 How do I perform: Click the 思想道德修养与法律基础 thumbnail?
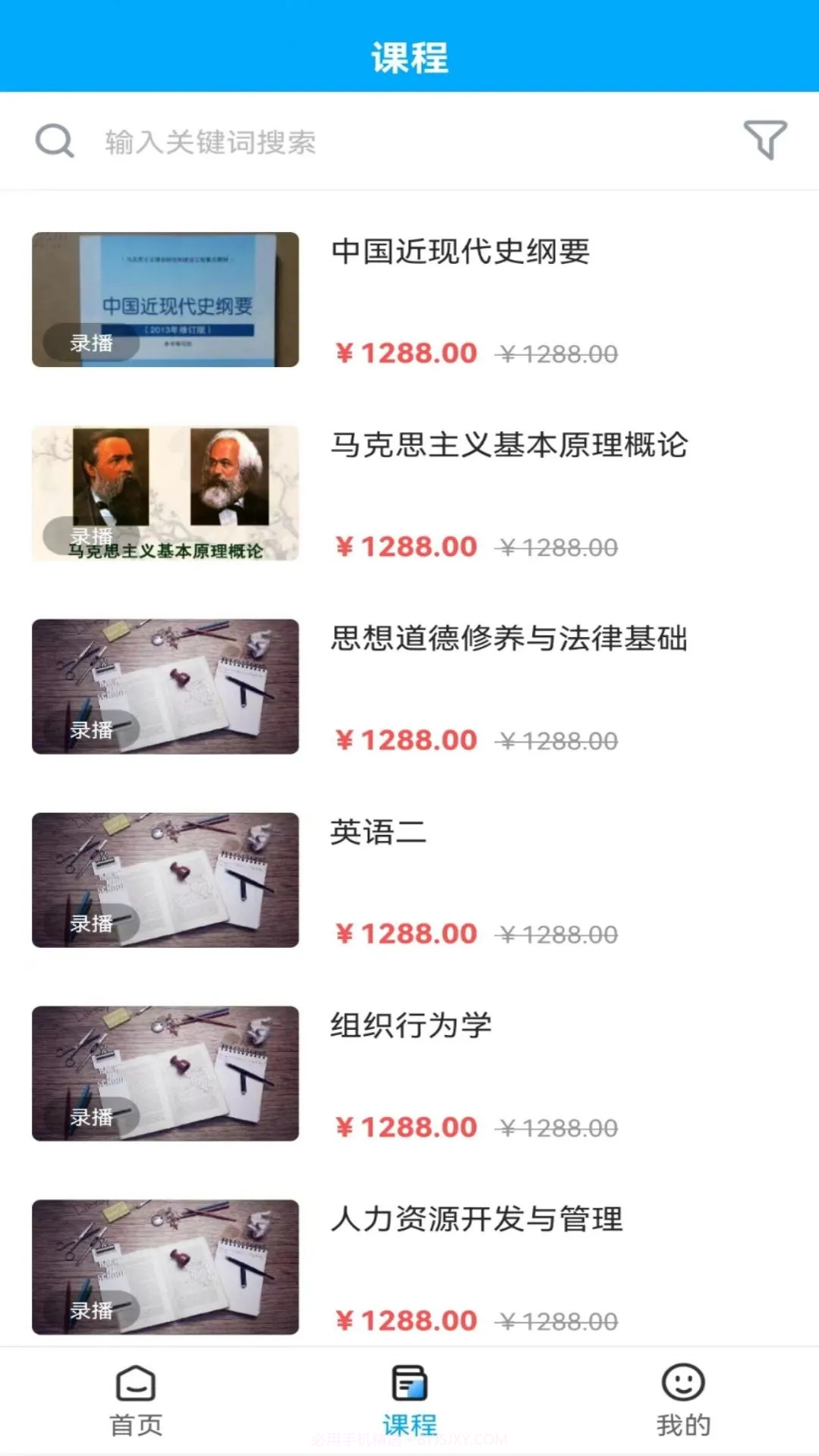tap(164, 686)
